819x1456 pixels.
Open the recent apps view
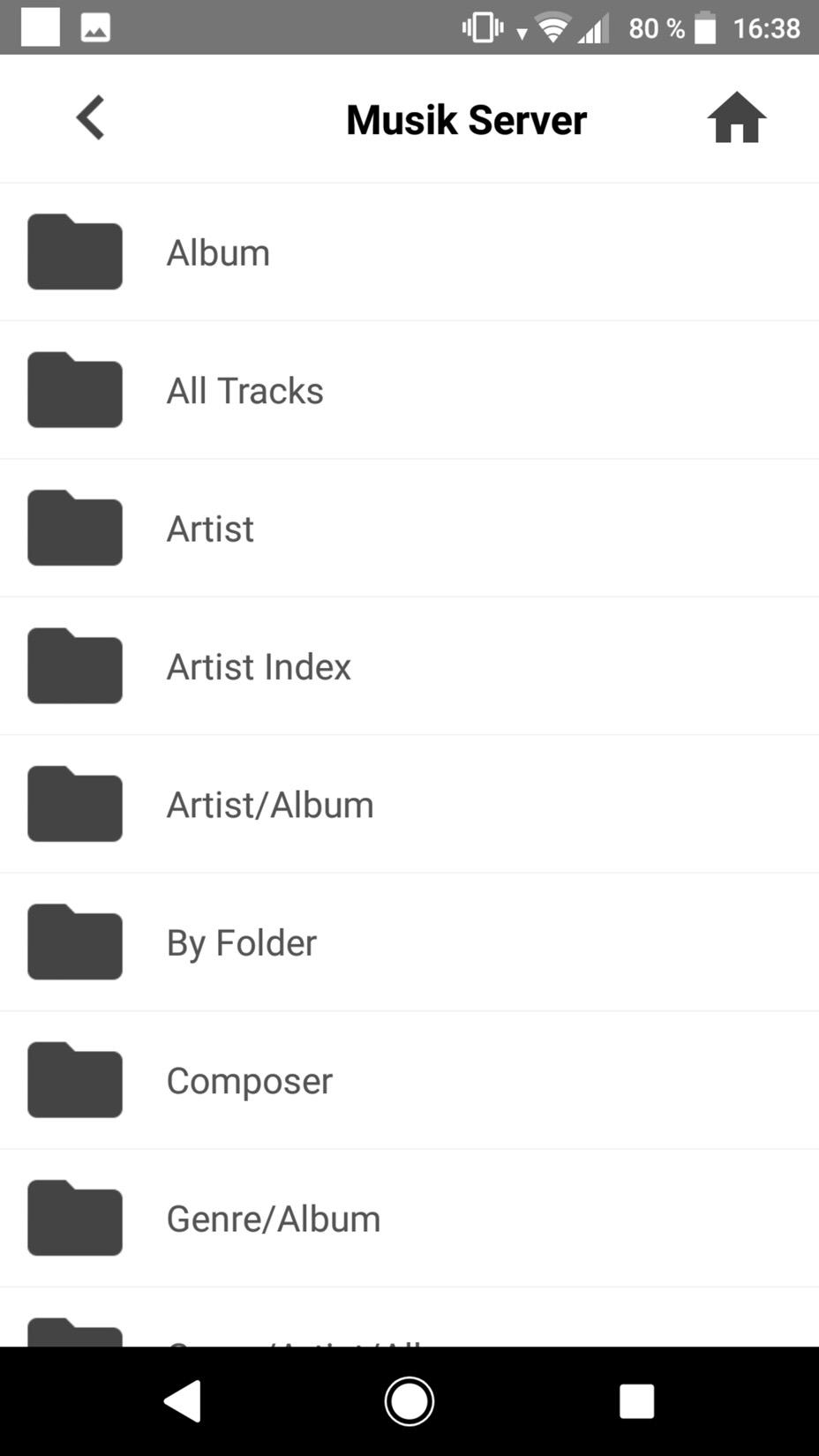[x=636, y=1400]
